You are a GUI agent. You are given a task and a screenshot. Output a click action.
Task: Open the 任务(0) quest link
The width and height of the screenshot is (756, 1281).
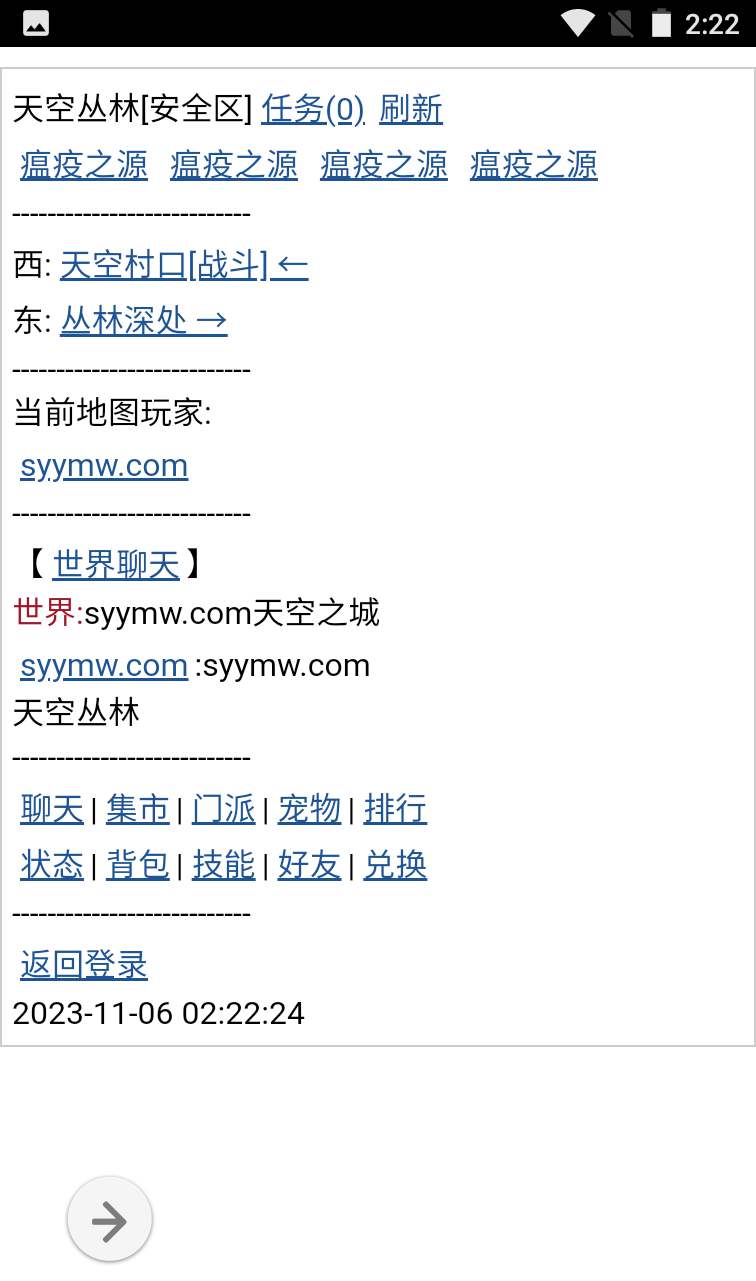(313, 109)
